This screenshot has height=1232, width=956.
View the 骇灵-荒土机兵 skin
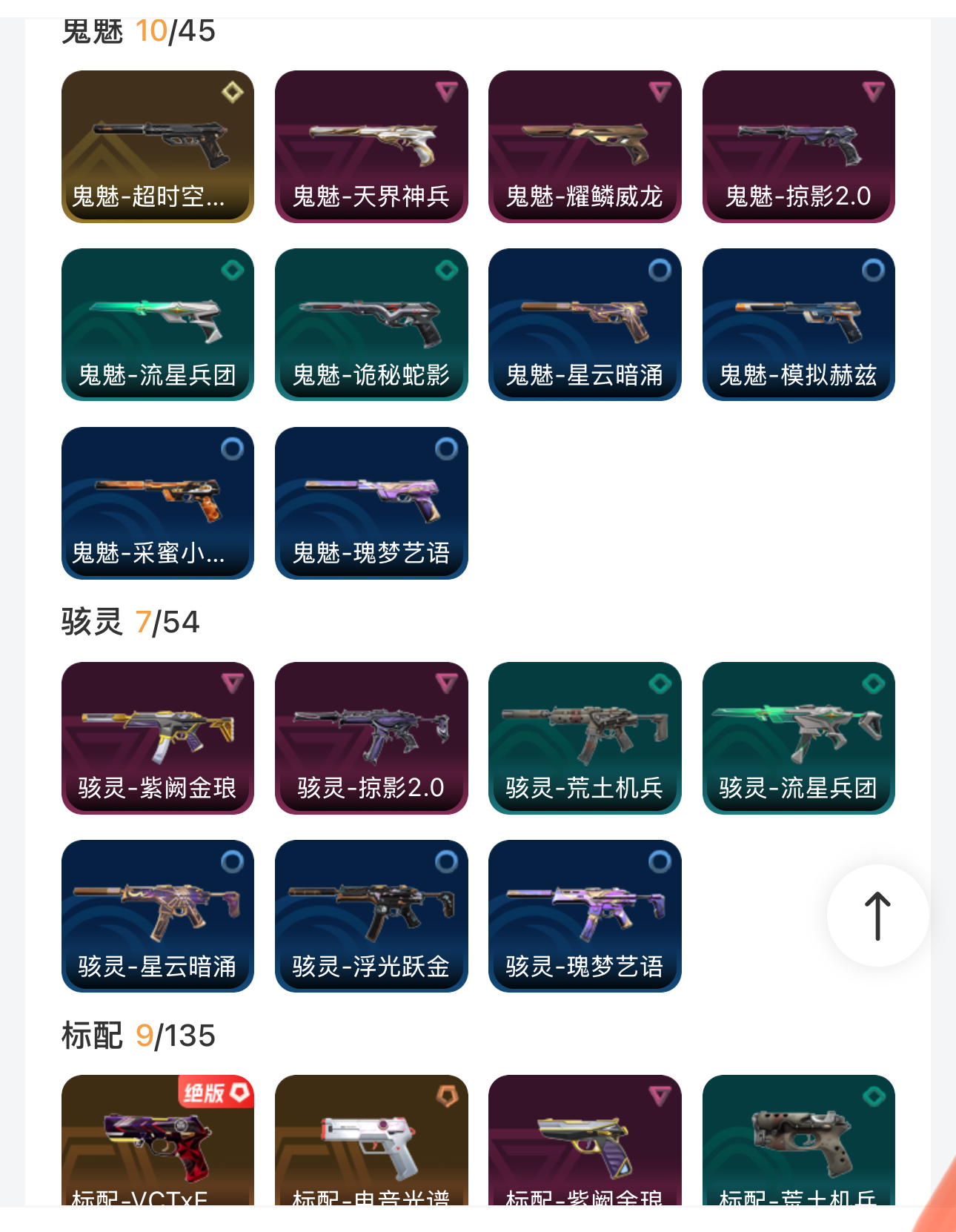pos(585,738)
